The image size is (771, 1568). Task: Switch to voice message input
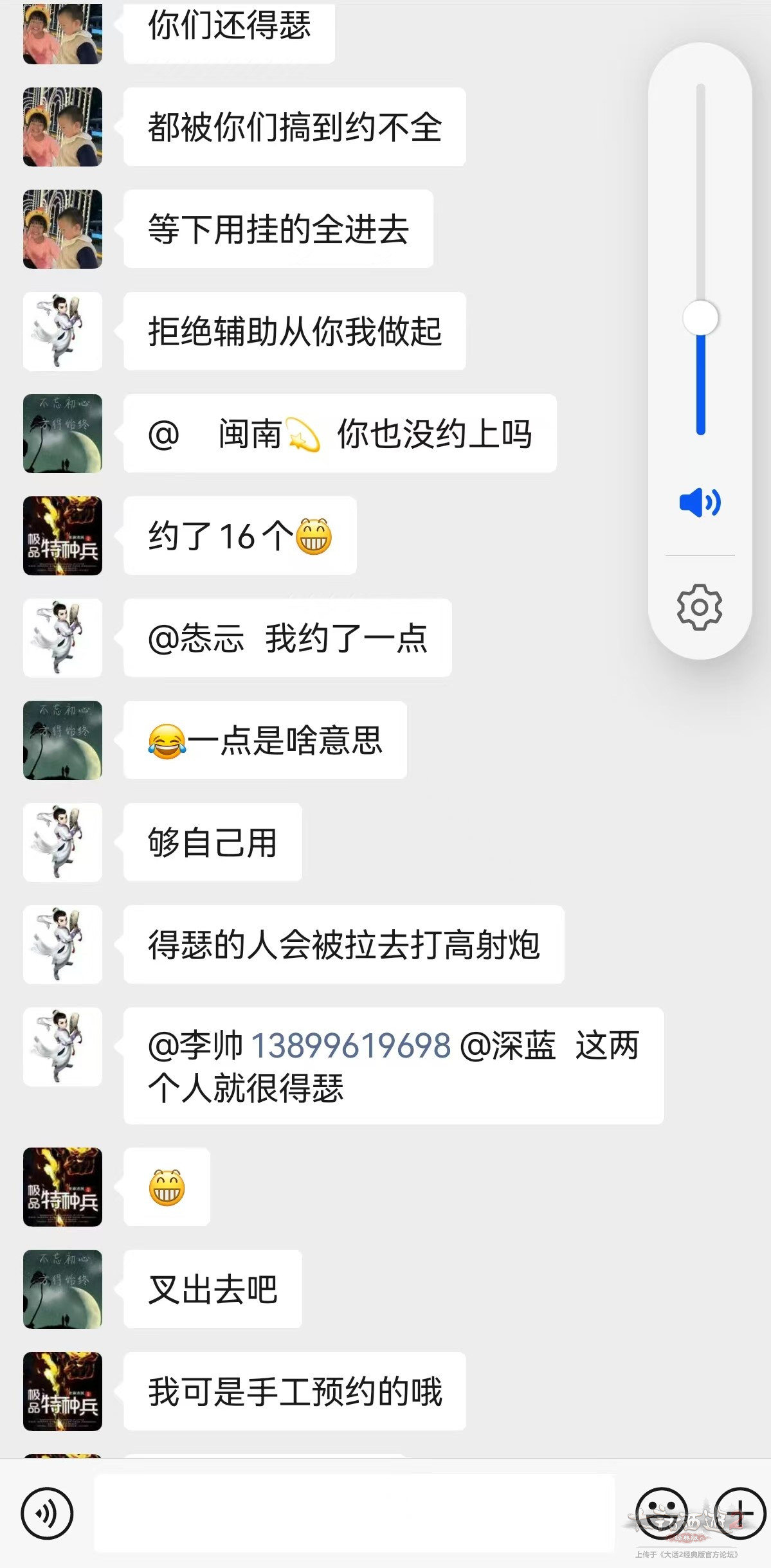[47, 1513]
